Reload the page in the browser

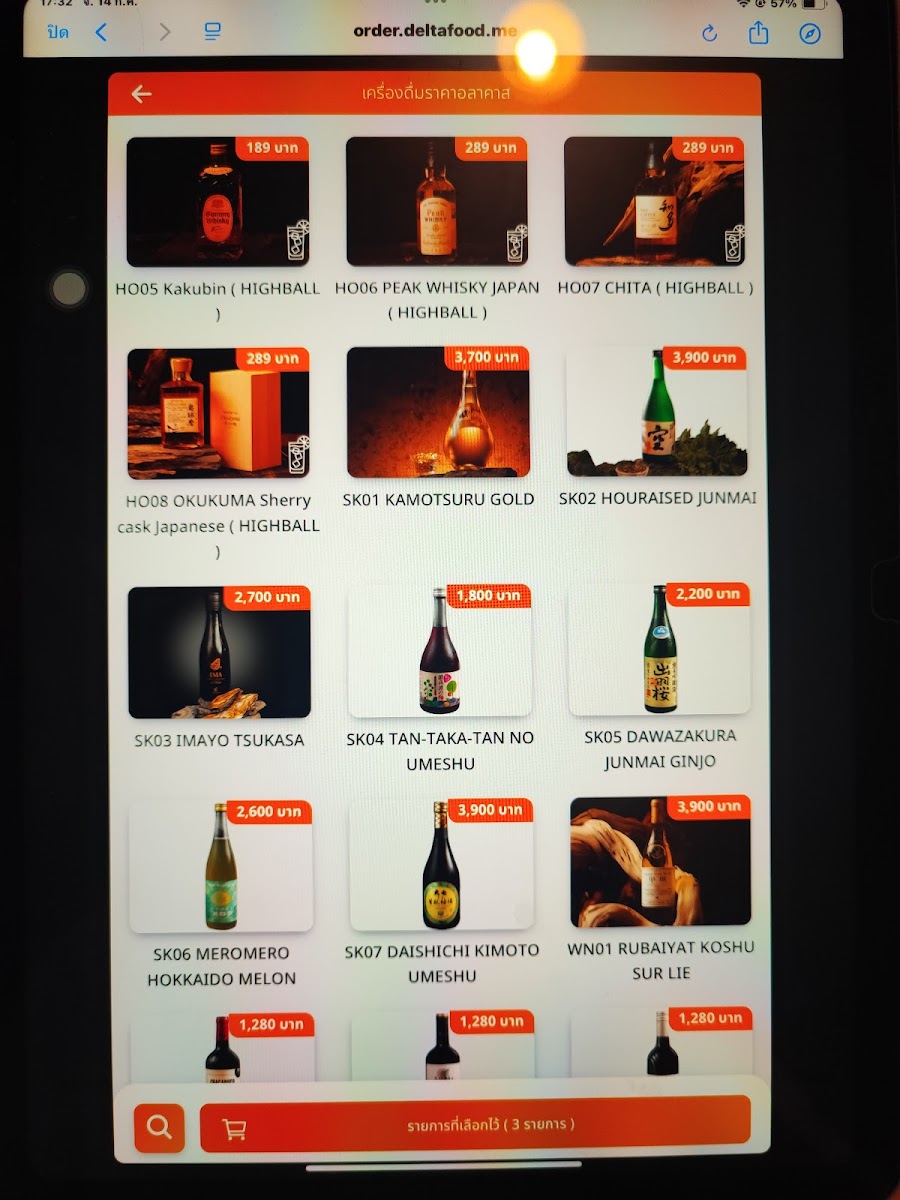pos(709,33)
